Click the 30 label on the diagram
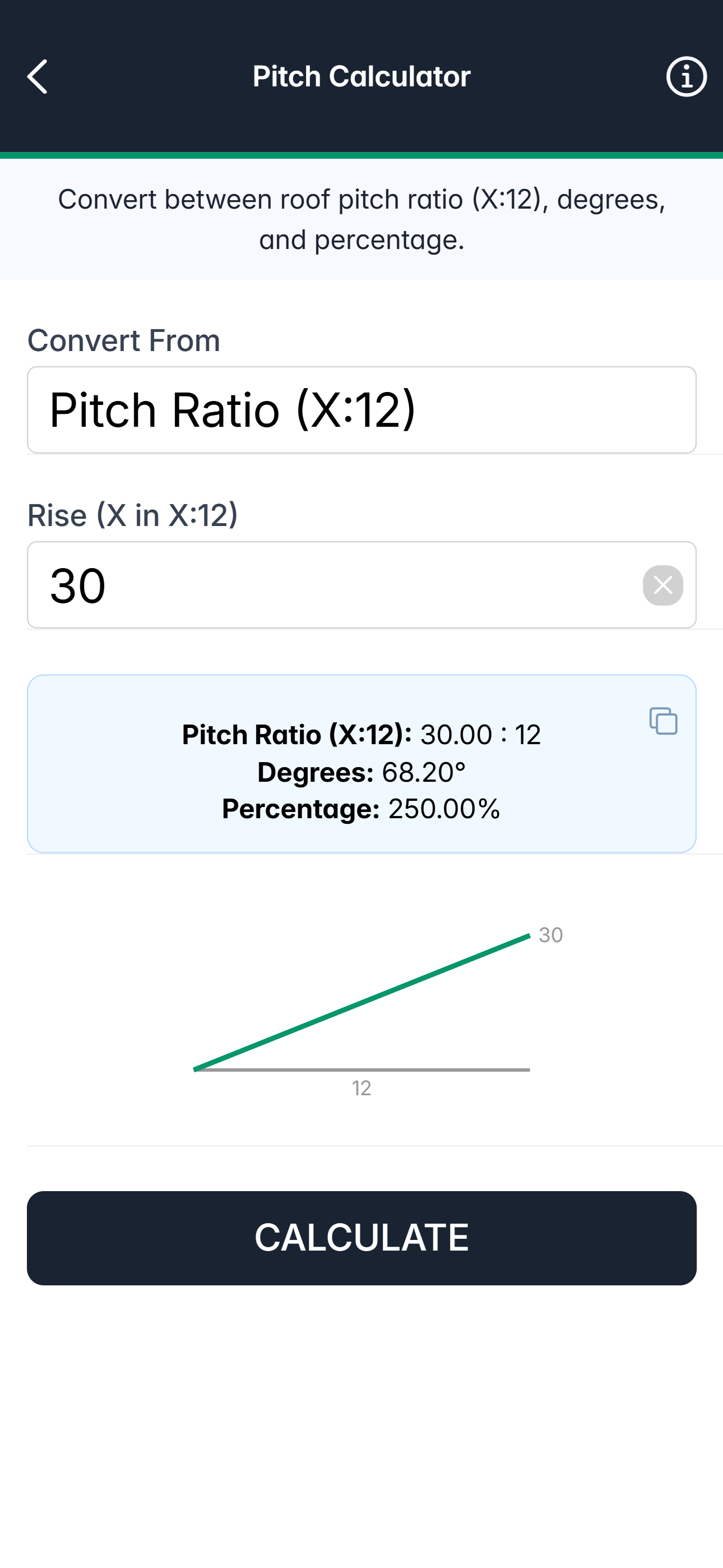 coord(552,935)
